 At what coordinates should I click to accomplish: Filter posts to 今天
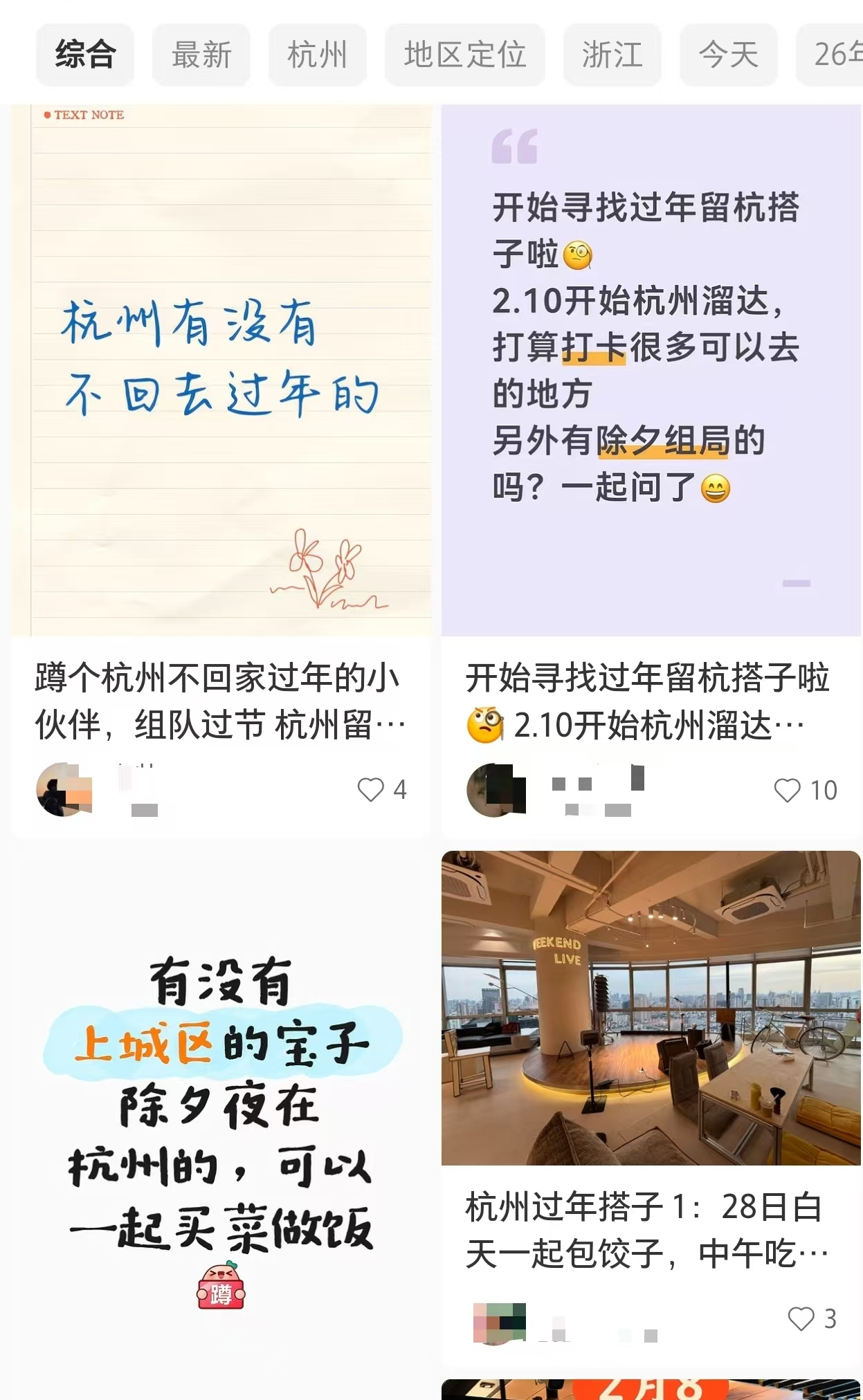[728, 55]
